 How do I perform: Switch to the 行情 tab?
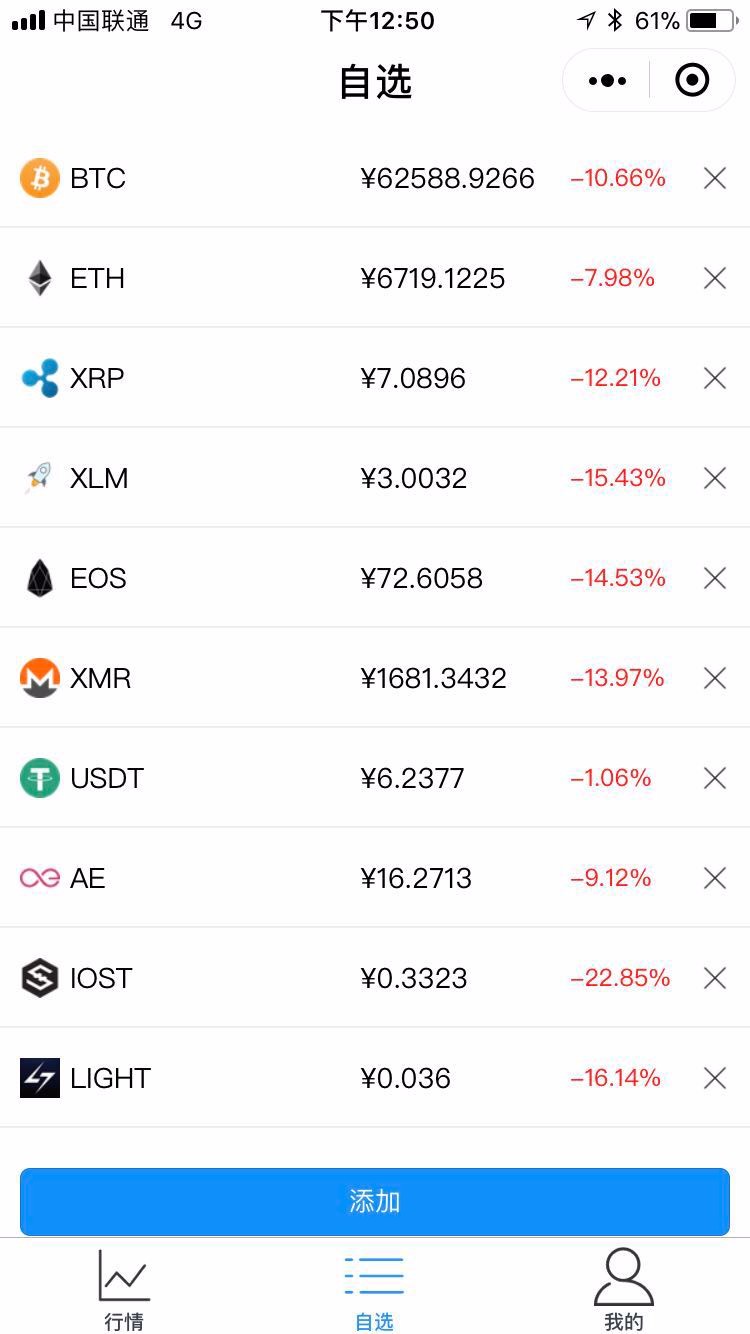pyautogui.click(x=124, y=1288)
